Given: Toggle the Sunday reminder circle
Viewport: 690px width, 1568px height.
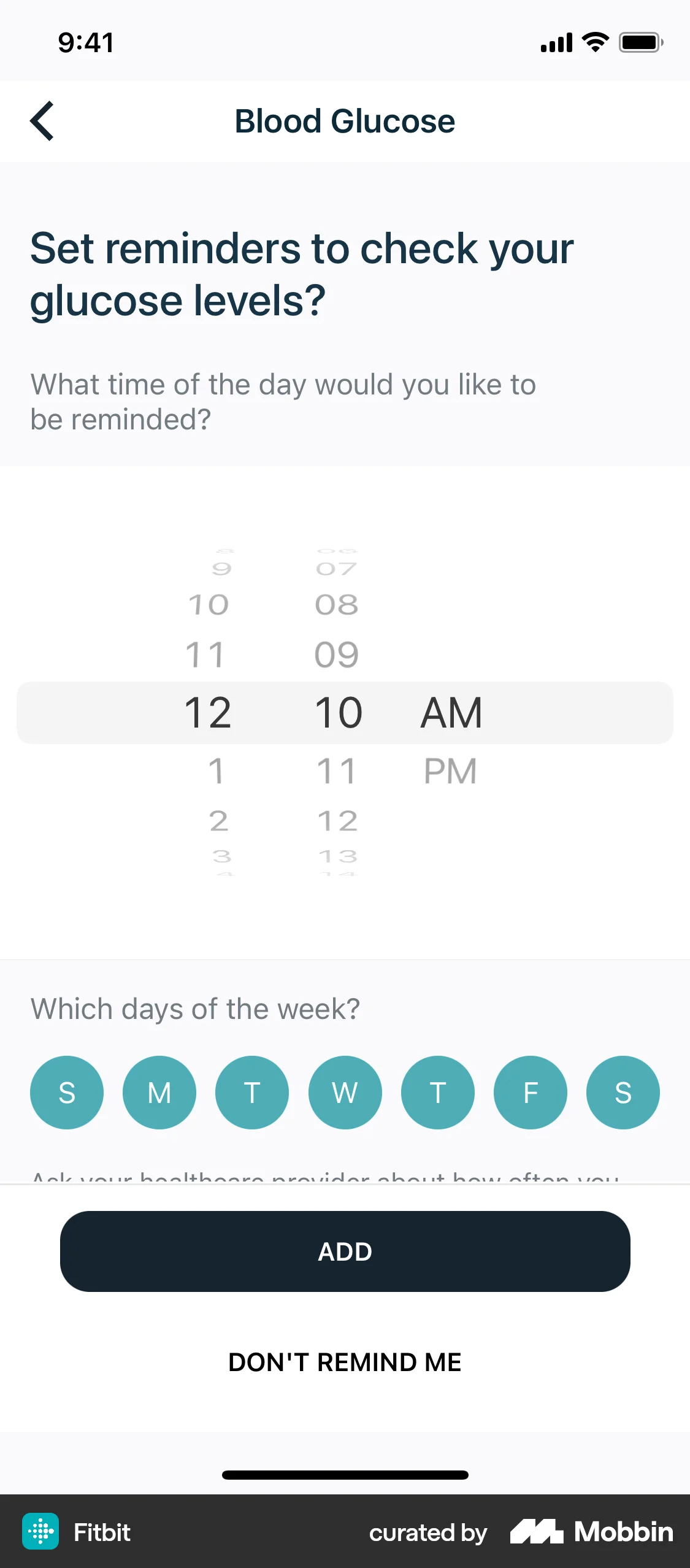Looking at the screenshot, I should click(x=67, y=1092).
